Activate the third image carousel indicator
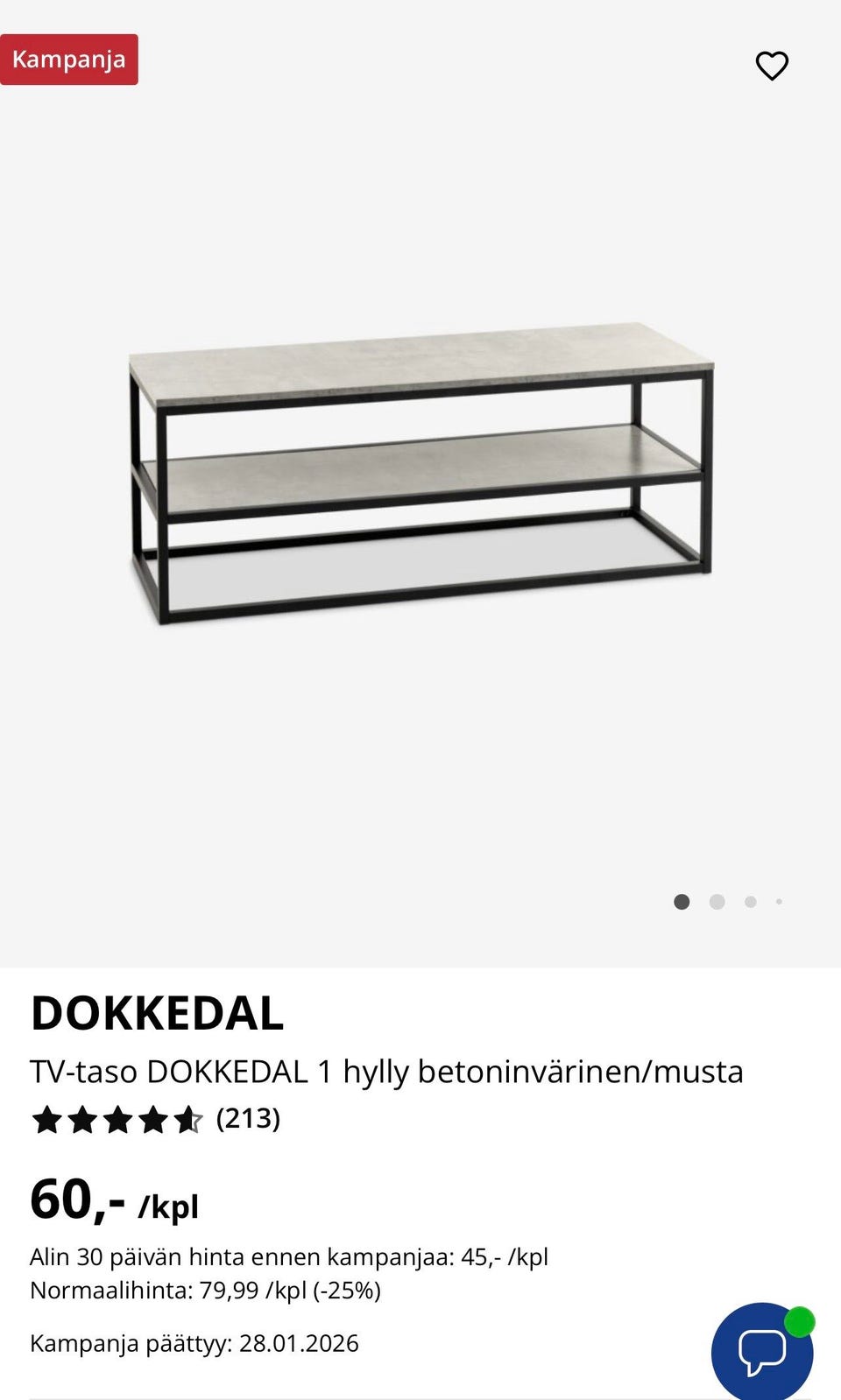 (750, 902)
